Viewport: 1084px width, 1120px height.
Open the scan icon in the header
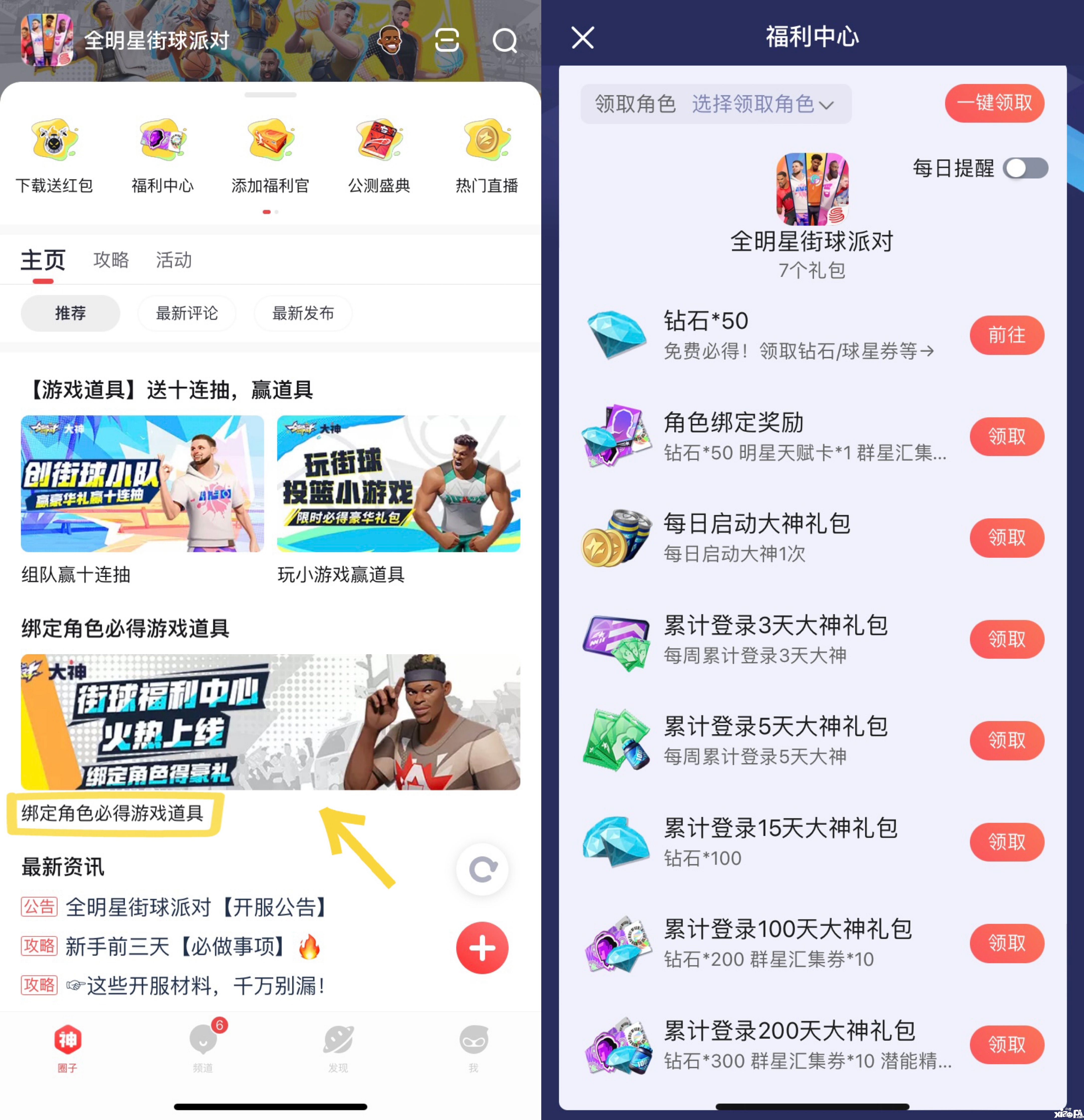coord(447,41)
